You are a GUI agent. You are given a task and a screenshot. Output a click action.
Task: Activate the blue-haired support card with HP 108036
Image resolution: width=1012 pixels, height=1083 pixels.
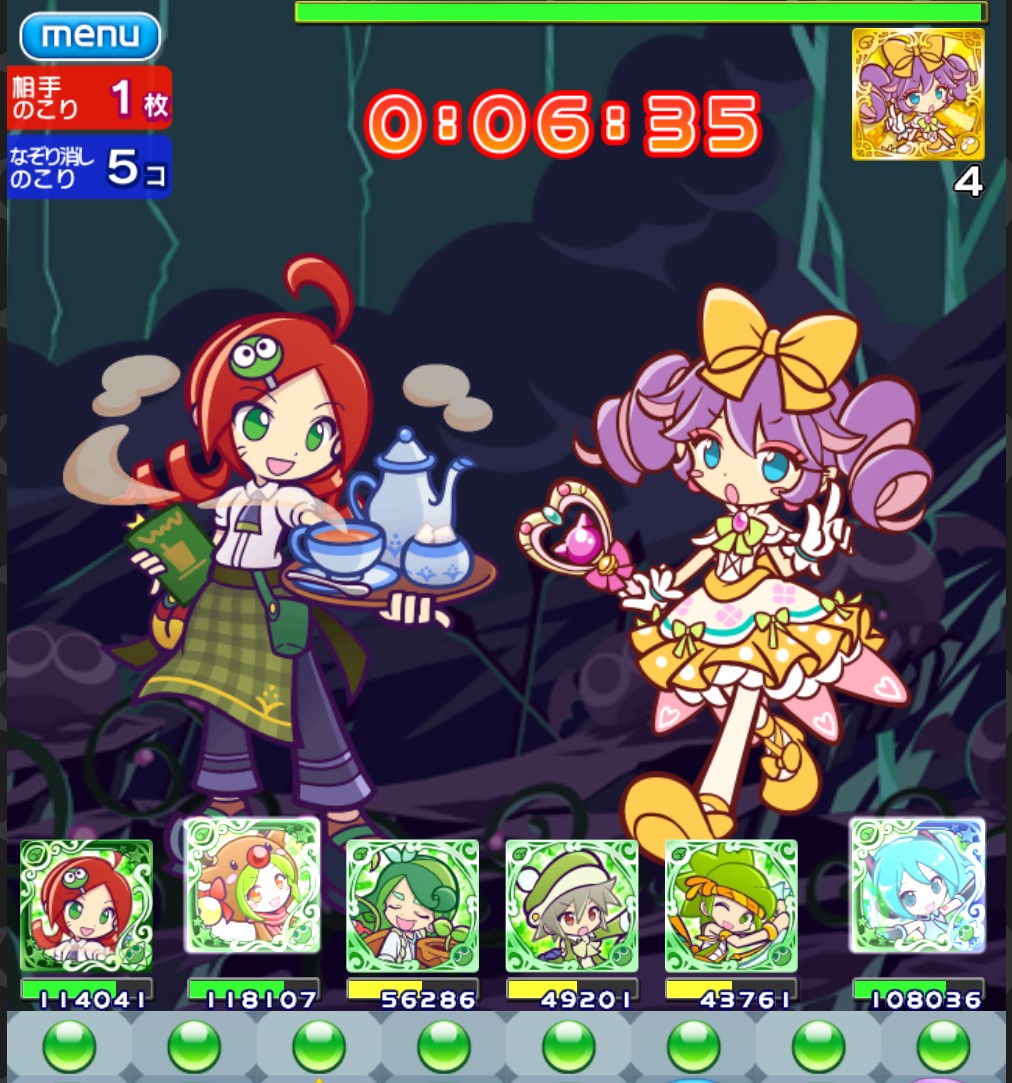[x=917, y=886]
